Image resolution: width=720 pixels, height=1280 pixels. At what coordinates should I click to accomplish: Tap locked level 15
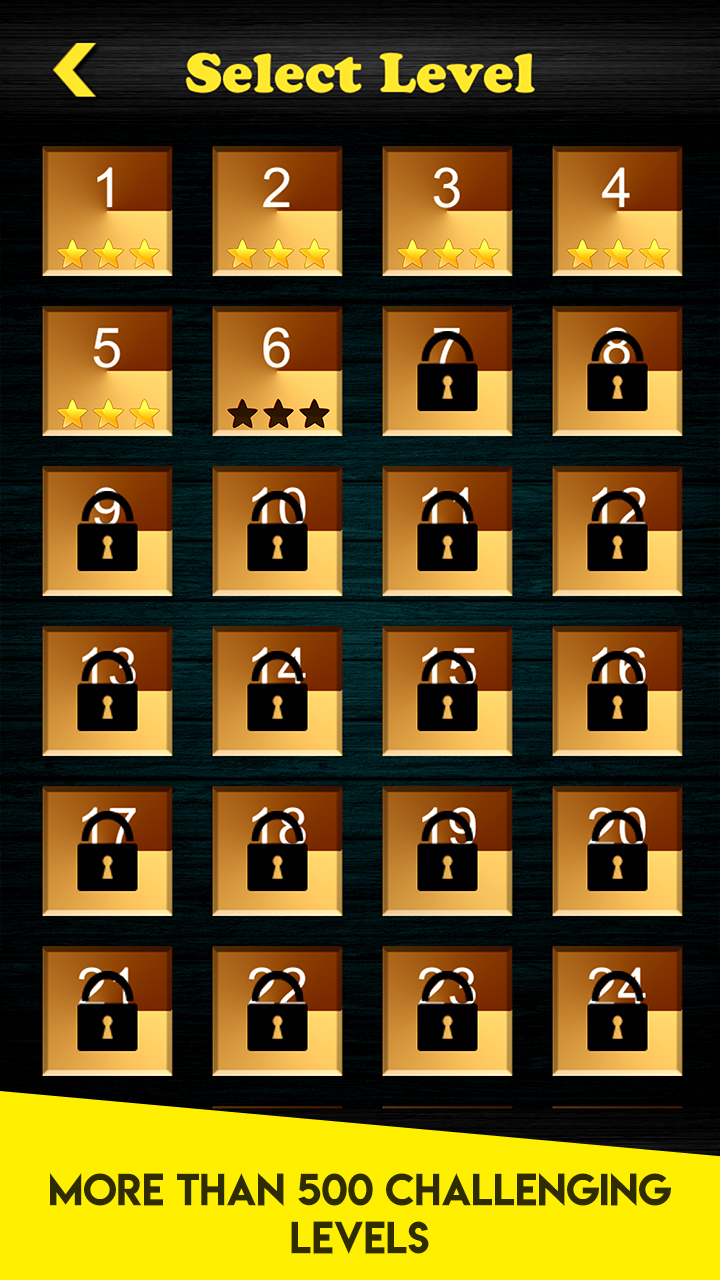pos(447,691)
